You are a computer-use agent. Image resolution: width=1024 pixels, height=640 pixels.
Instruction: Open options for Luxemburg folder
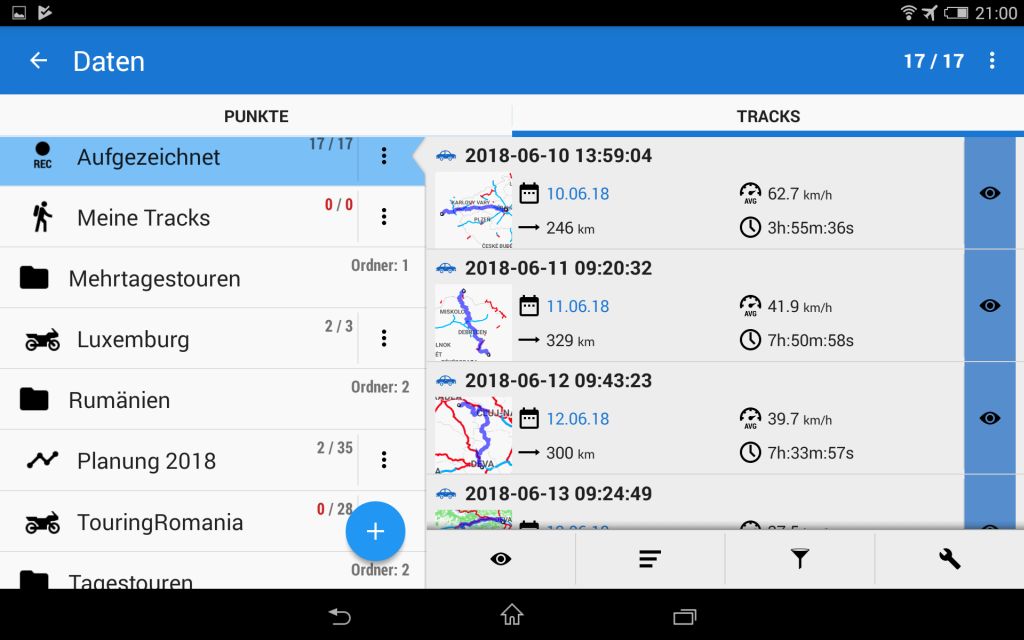384,339
